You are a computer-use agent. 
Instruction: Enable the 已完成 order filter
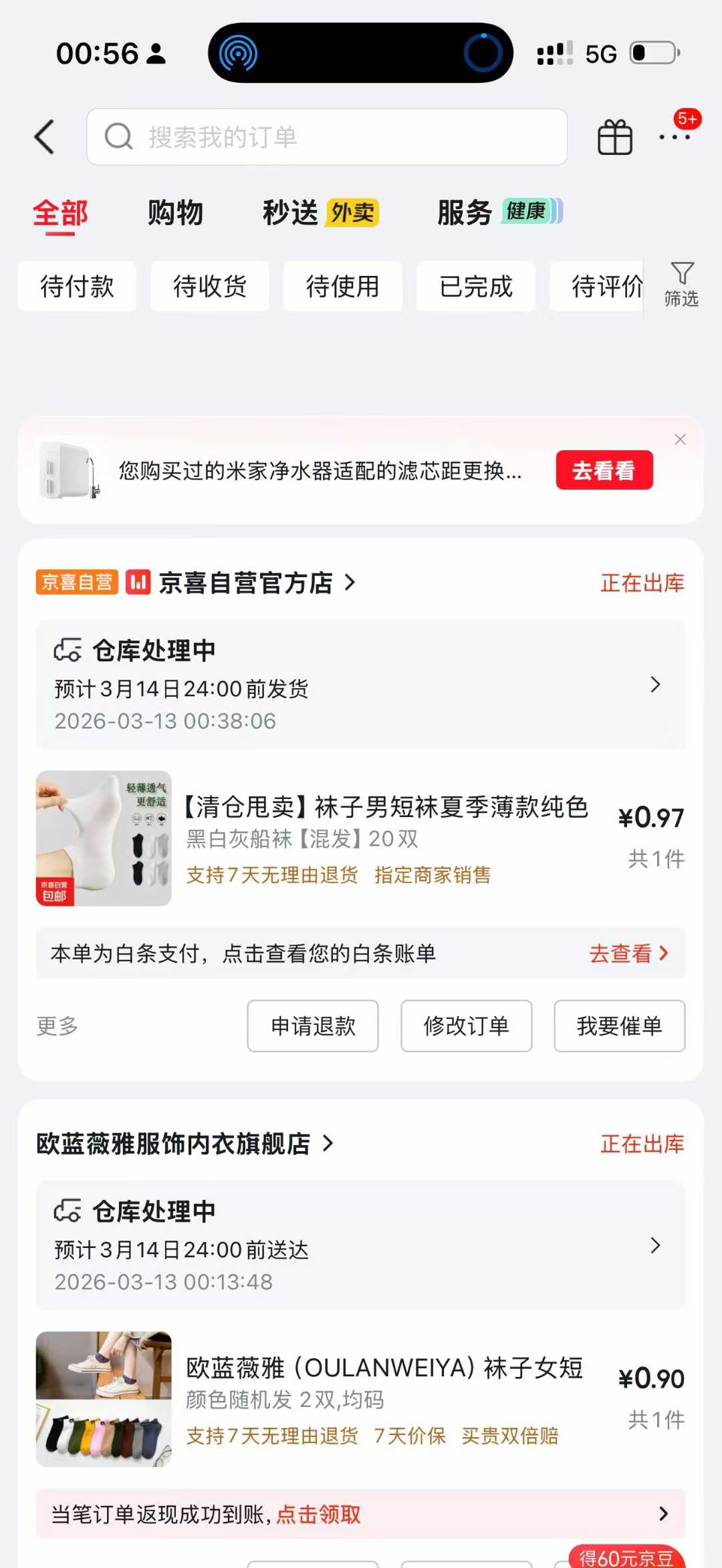(x=475, y=286)
